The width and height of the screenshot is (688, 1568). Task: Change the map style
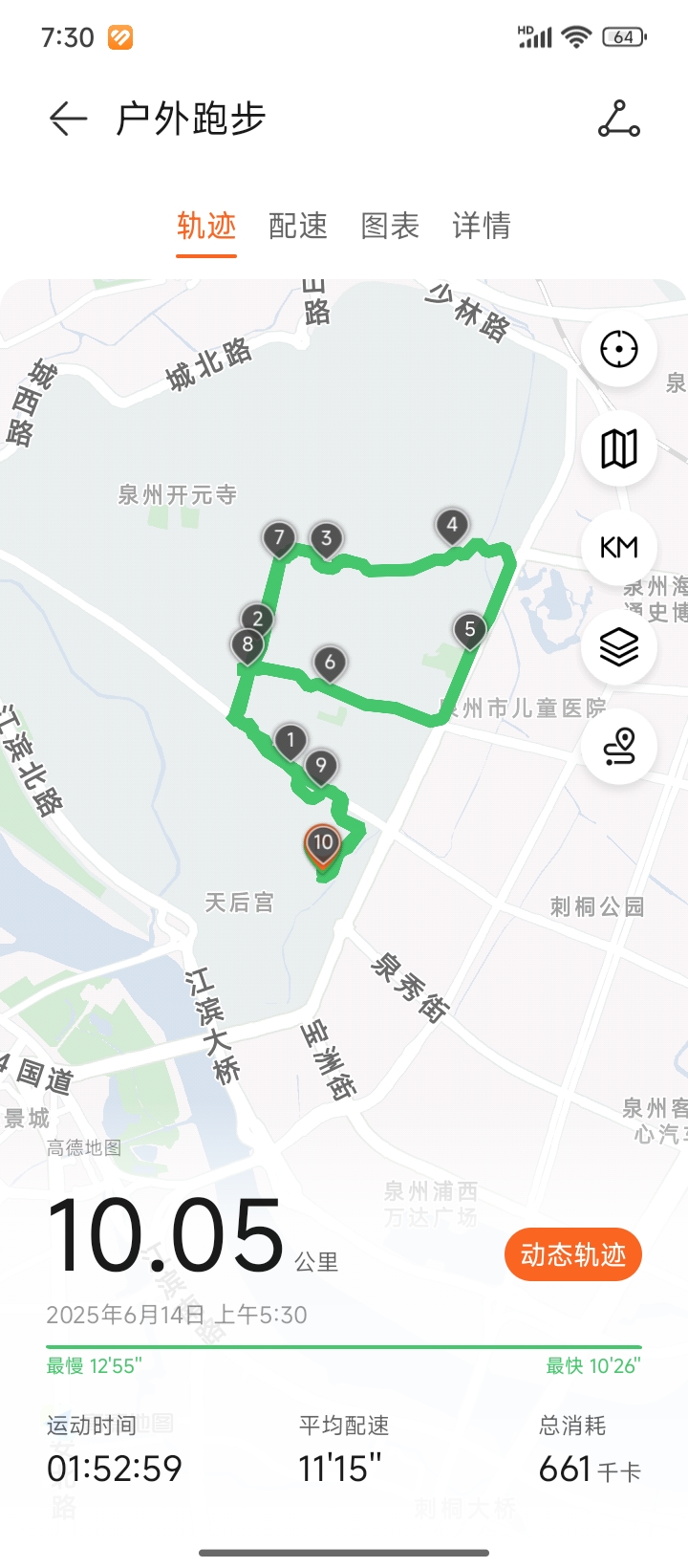[x=619, y=448]
